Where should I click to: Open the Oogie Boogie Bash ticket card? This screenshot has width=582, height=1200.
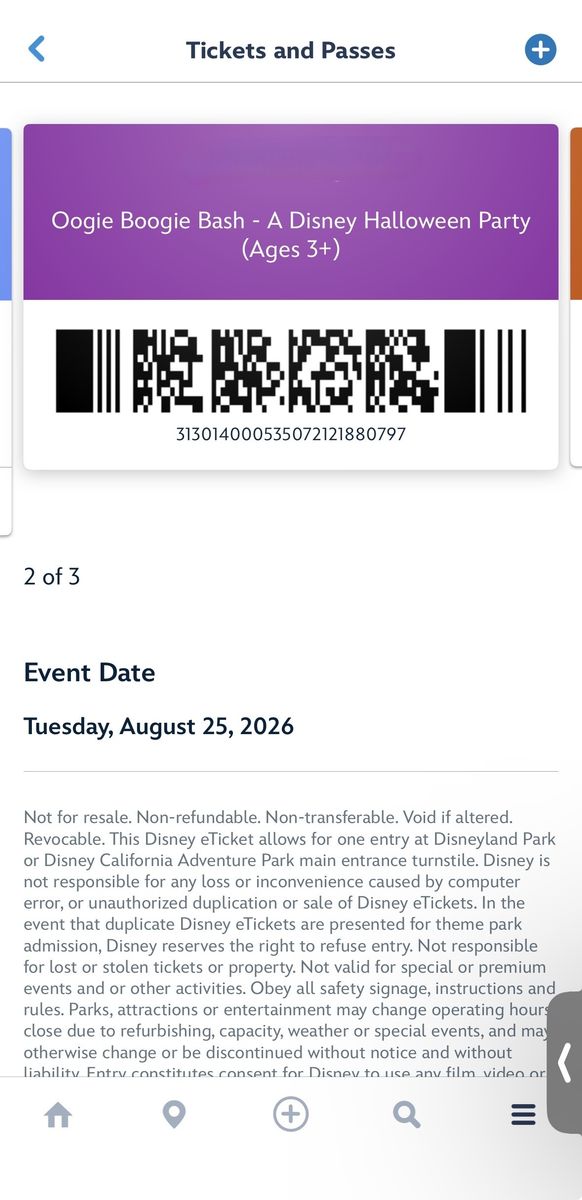[x=291, y=297]
